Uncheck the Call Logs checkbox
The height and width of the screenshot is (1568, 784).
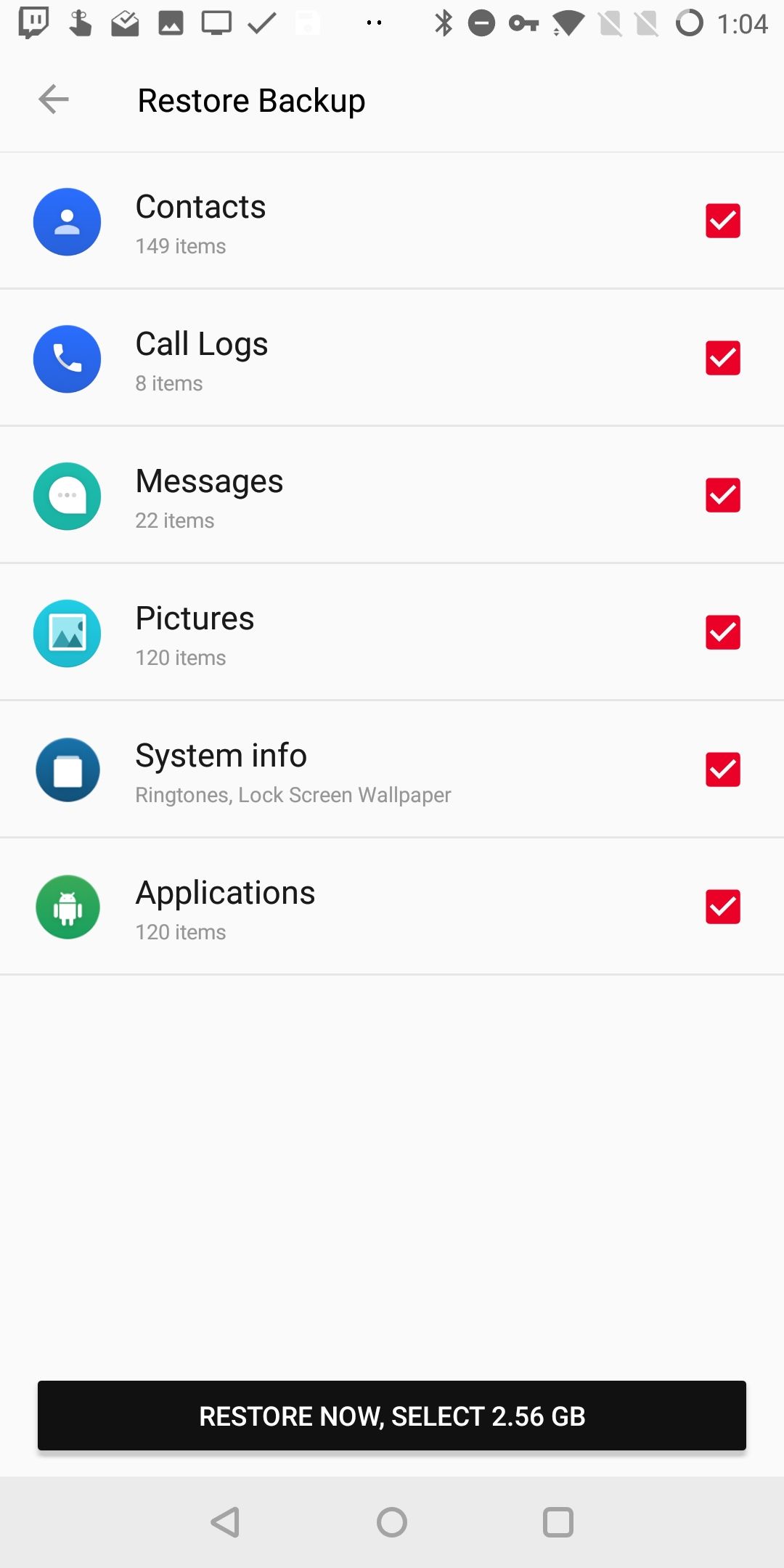(x=722, y=359)
